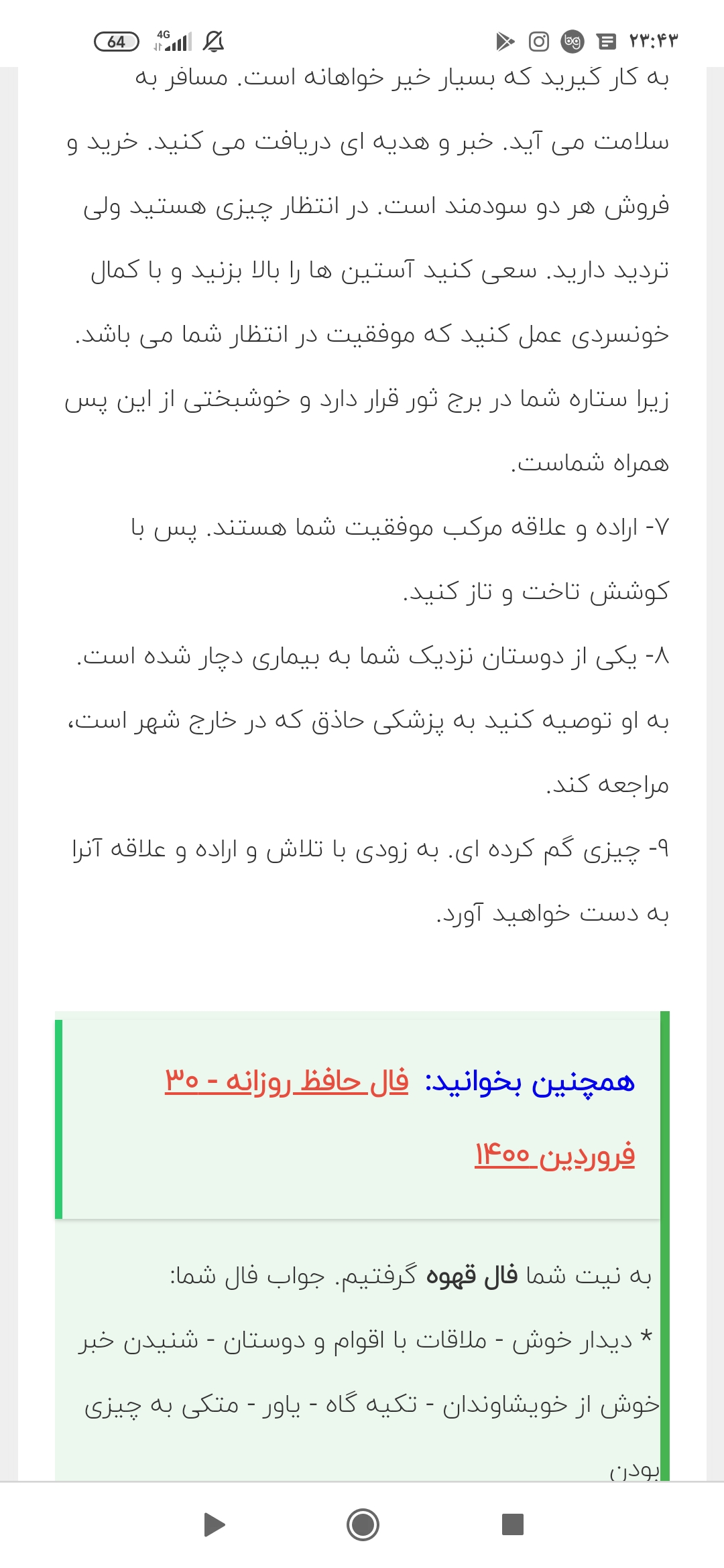Open recent apps with square button
The width and height of the screenshot is (724, 1568).
click(x=512, y=1524)
